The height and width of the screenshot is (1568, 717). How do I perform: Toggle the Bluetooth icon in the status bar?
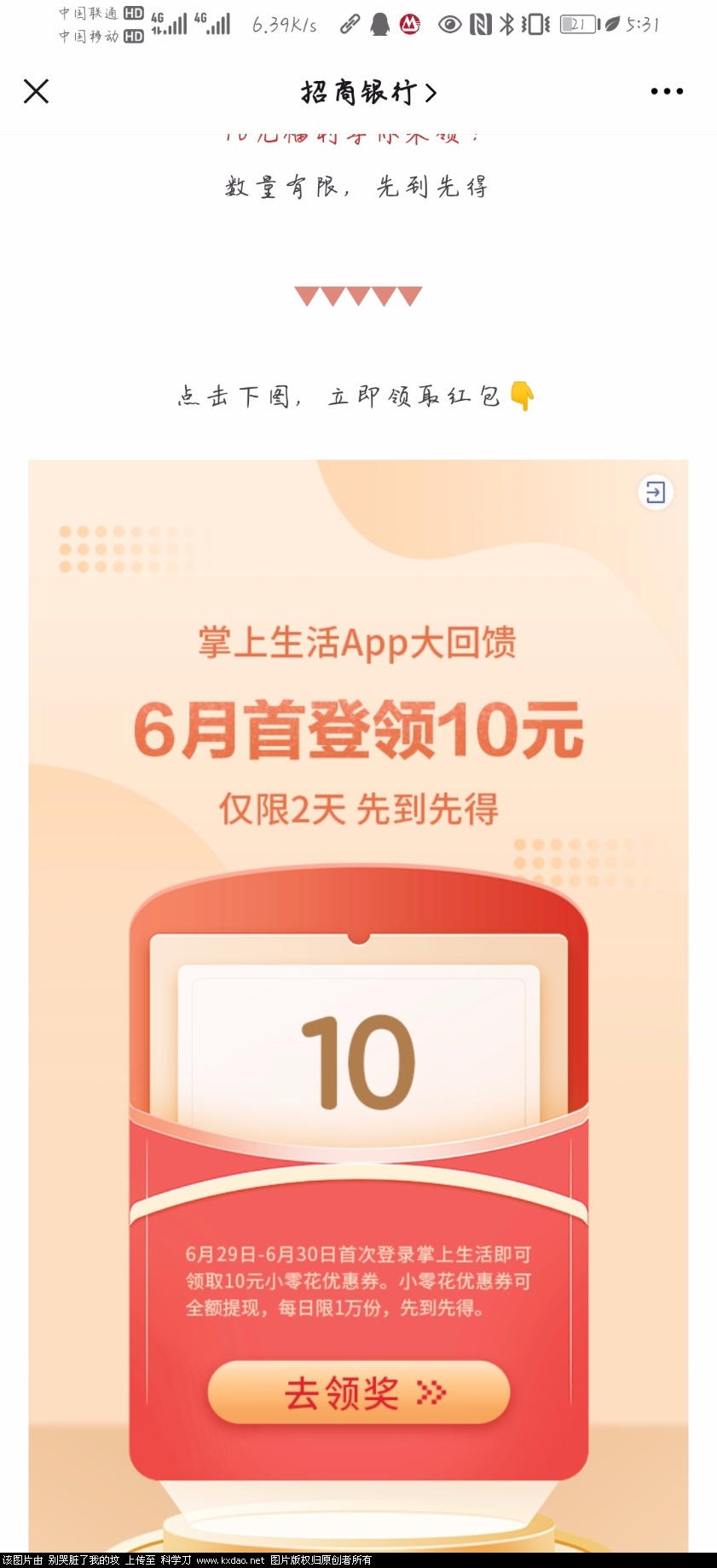pyautogui.click(x=506, y=25)
